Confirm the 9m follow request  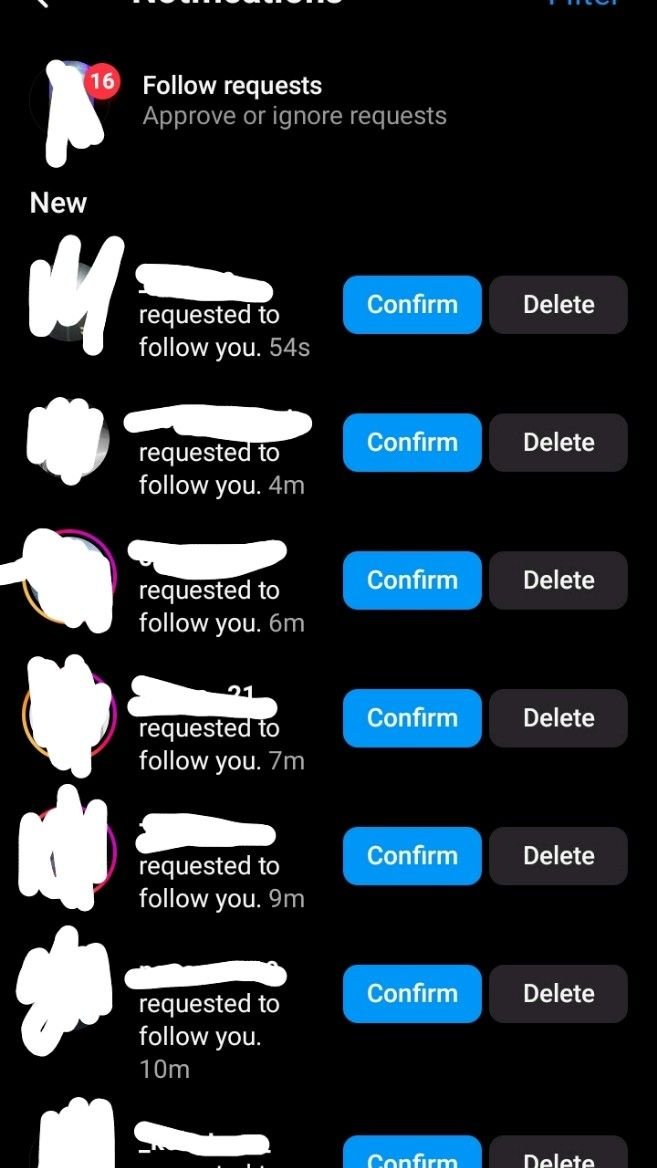click(412, 856)
